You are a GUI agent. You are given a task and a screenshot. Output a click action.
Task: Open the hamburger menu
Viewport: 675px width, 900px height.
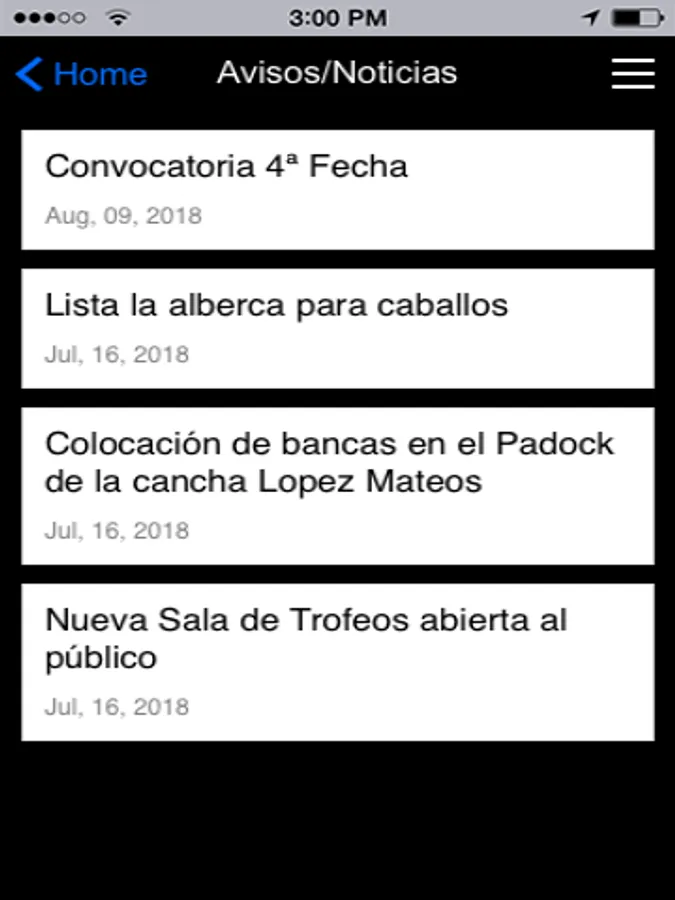tap(632, 74)
